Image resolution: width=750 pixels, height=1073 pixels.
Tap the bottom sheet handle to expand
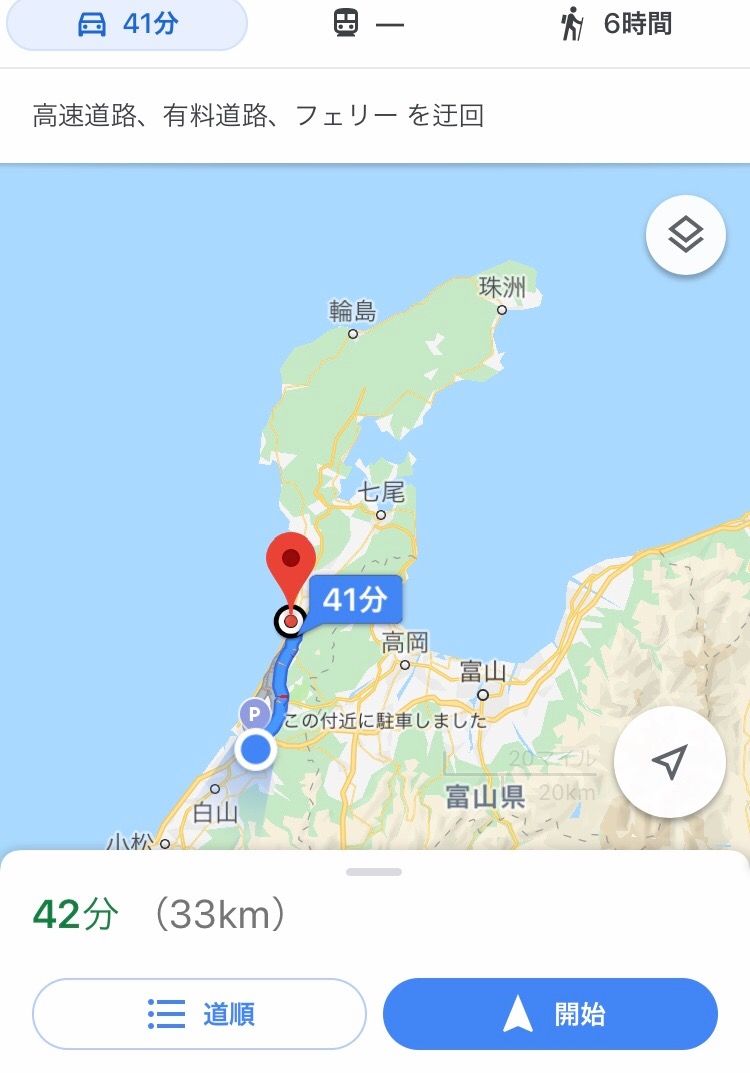(374, 872)
